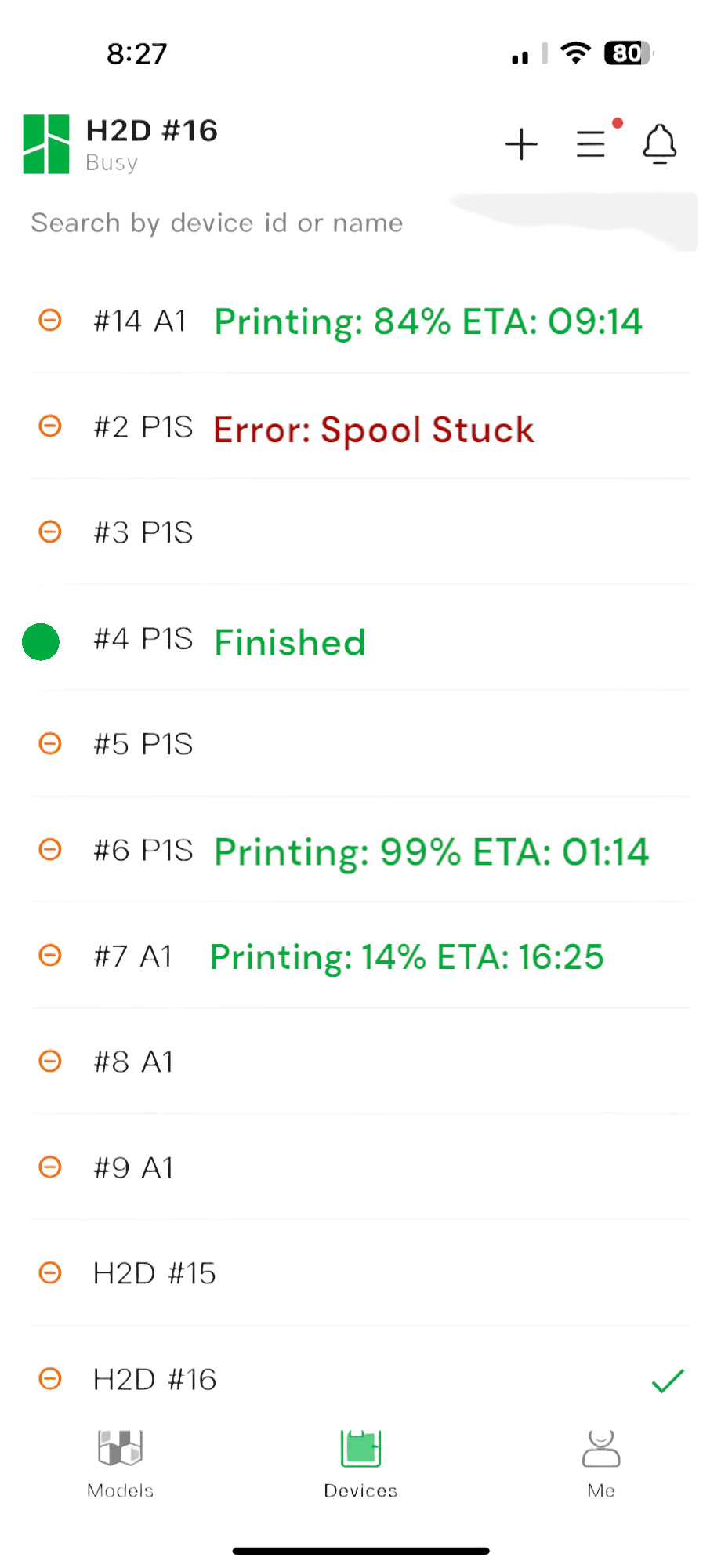Viewport: 721px width, 1568px height.
Task: Open the notifications bell
Action: pos(660,144)
